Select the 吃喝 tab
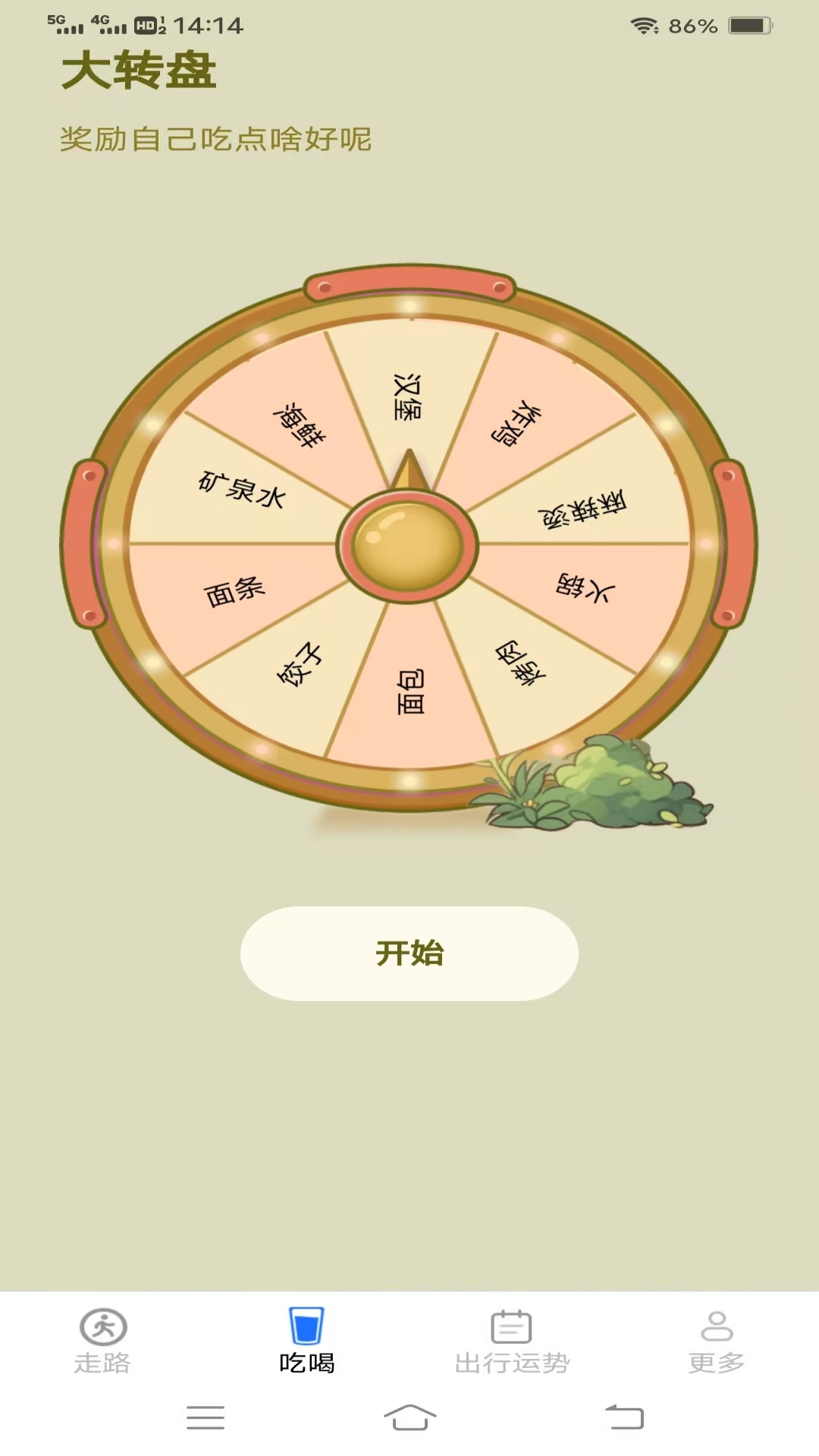 pos(306,1341)
